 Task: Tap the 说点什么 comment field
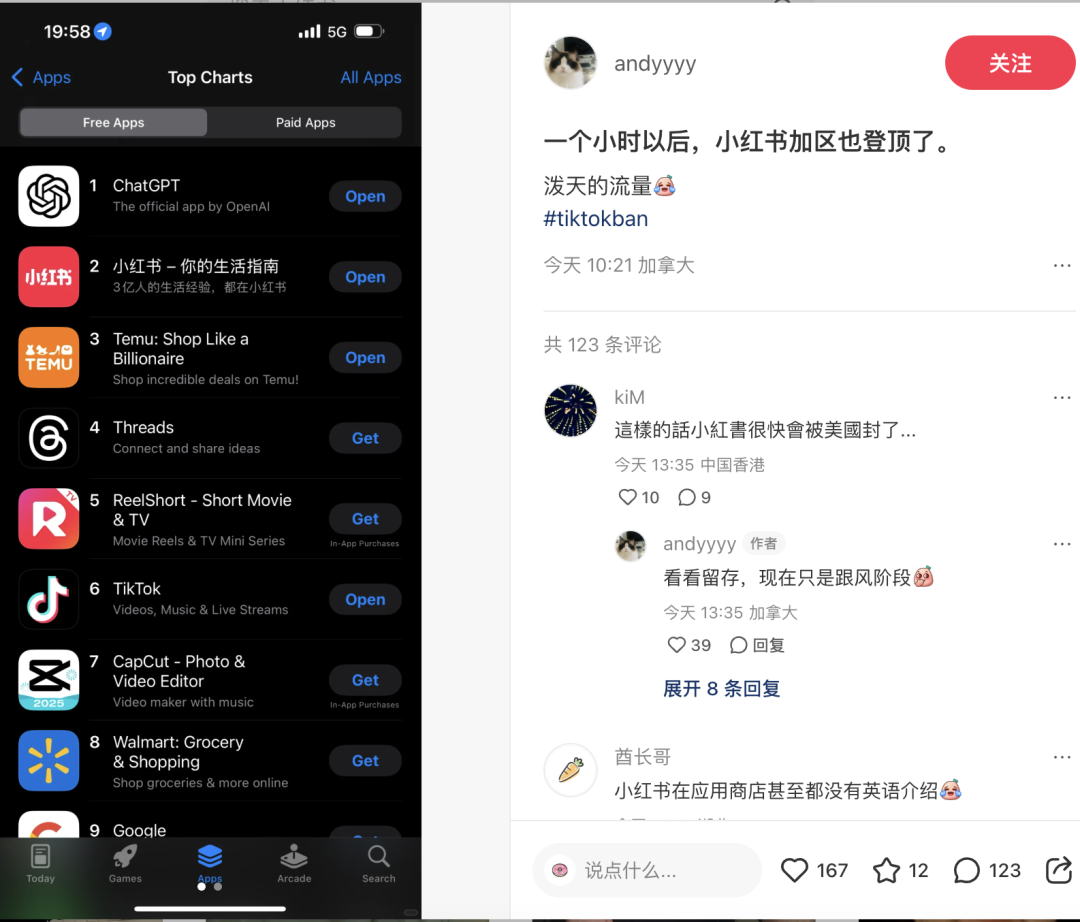click(646, 870)
